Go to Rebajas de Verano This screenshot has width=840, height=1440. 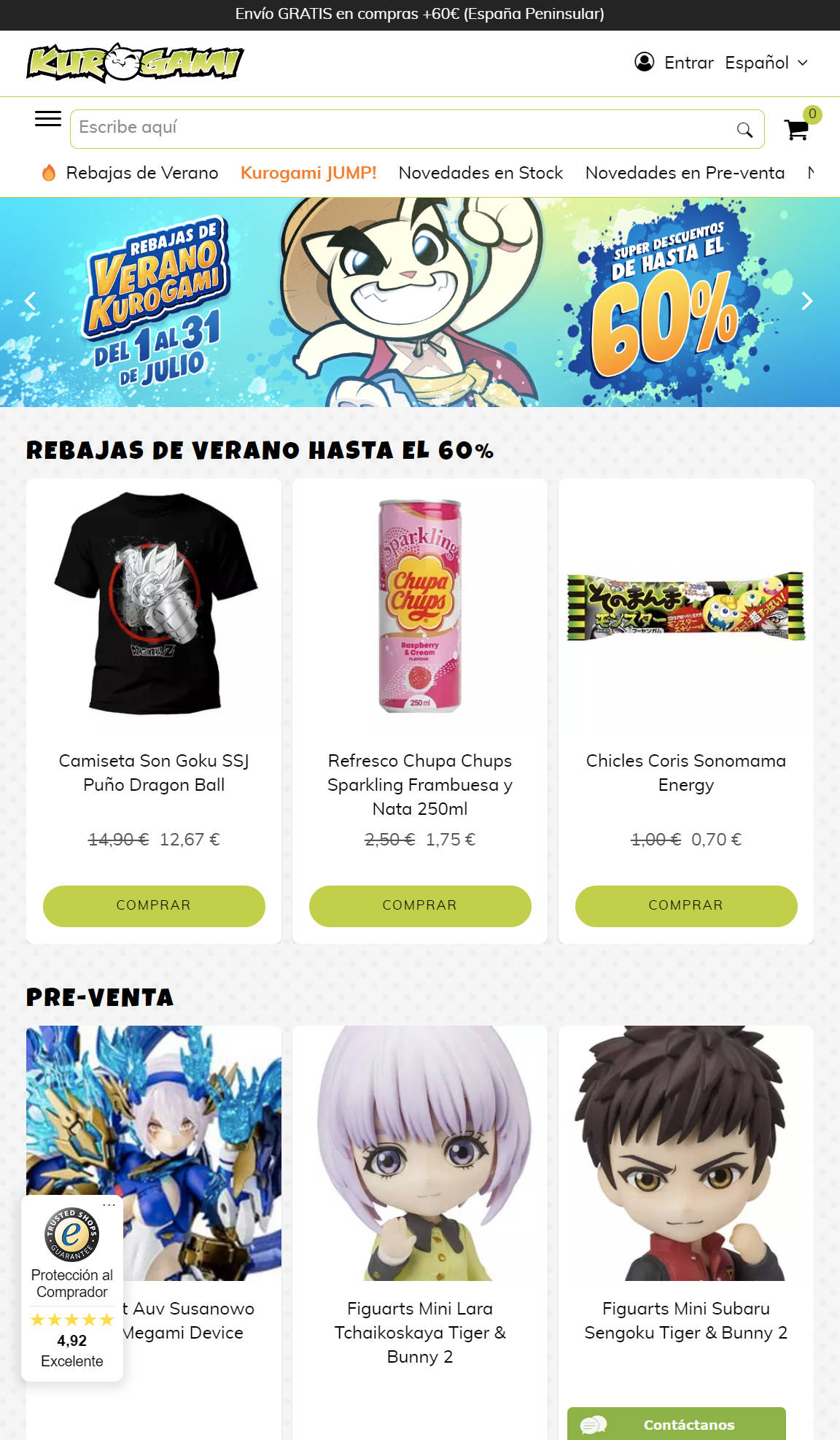point(141,173)
